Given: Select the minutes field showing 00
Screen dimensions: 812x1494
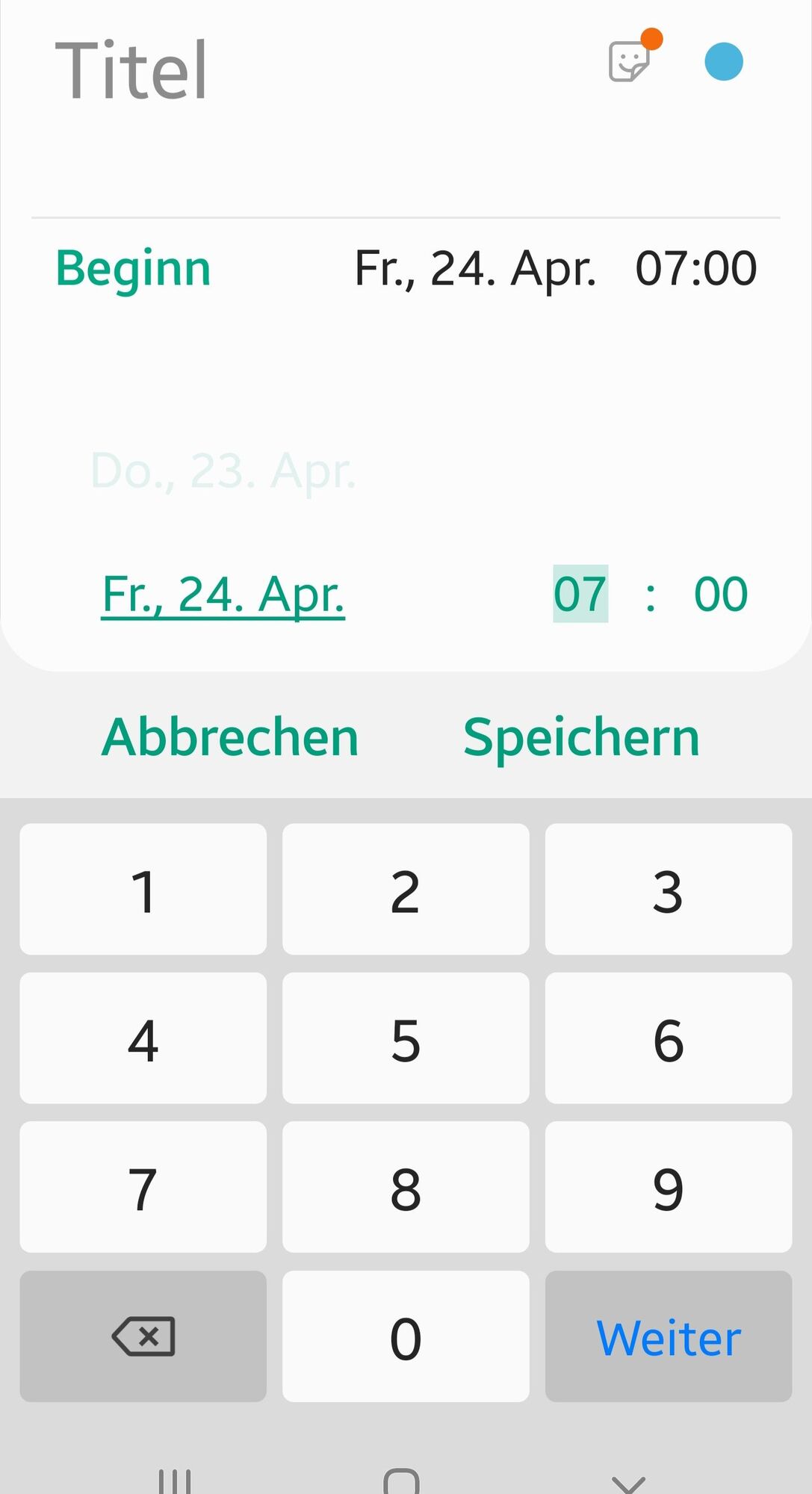Looking at the screenshot, I should pyautogui.click(x=720, y=594).
